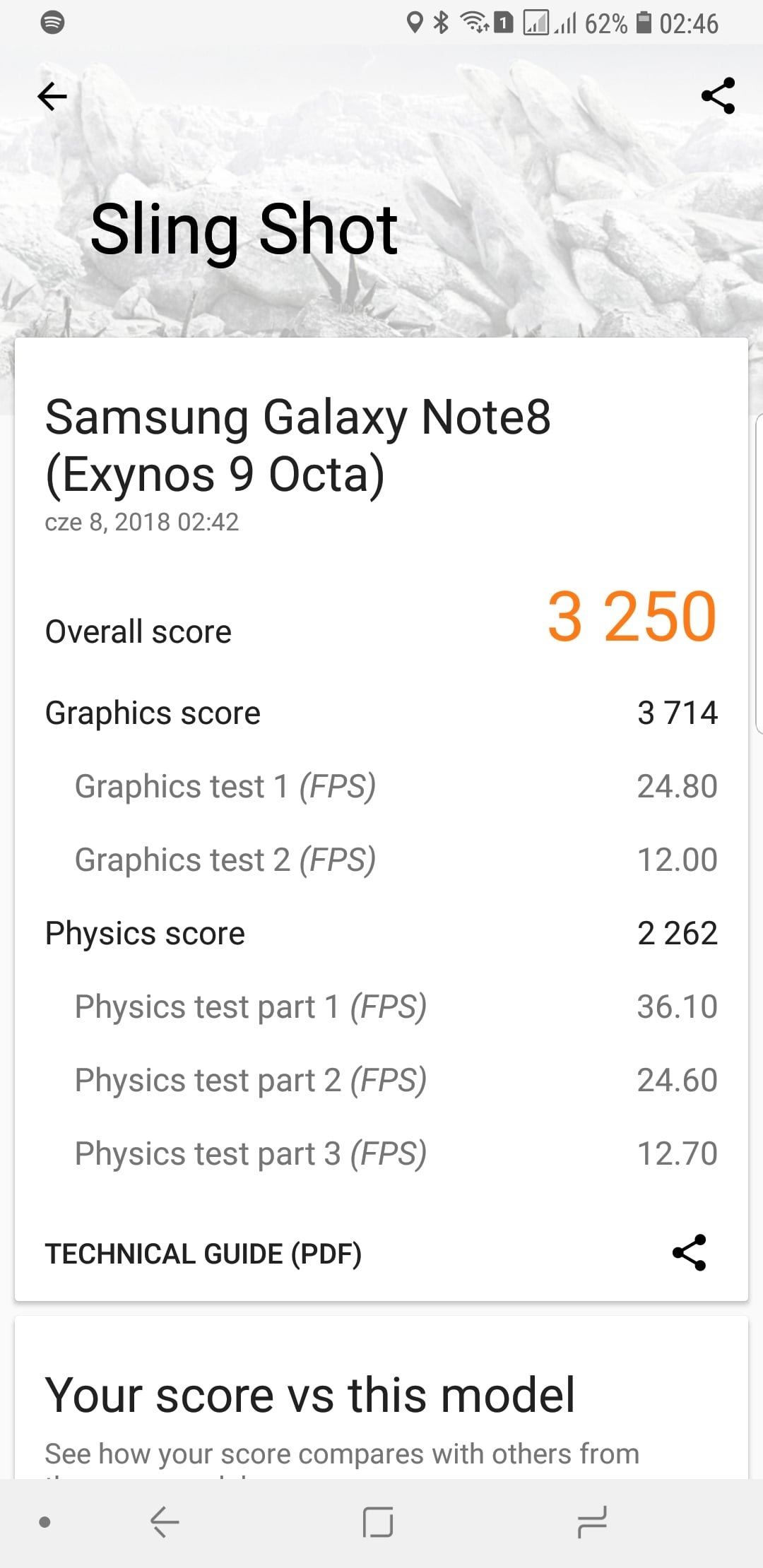Go to the home screen
The height and width of the screenshot is (1568, 763).
coord(378,1521)
